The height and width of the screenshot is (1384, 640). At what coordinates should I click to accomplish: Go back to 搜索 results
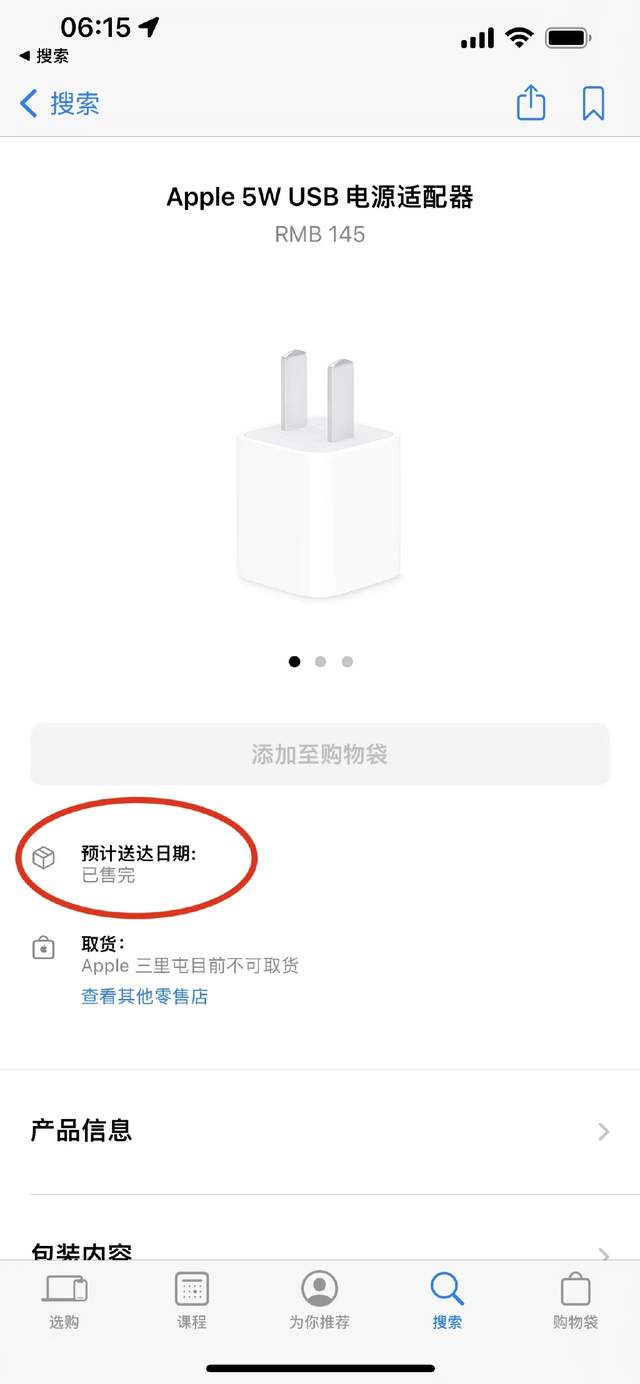pyautogui.click(x=60, y=103)
